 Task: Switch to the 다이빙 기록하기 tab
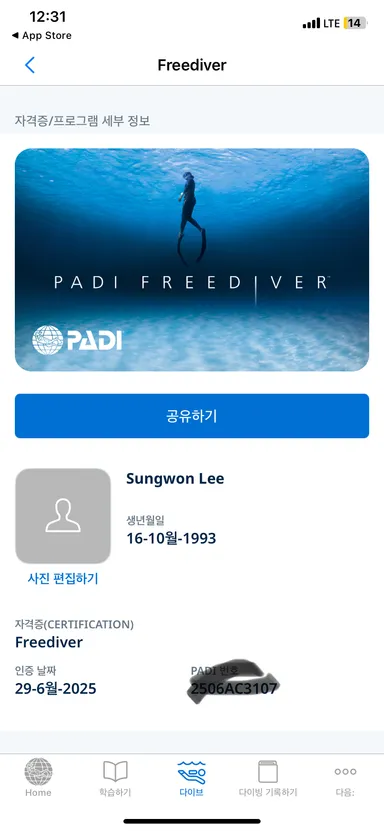coord(268,778)
